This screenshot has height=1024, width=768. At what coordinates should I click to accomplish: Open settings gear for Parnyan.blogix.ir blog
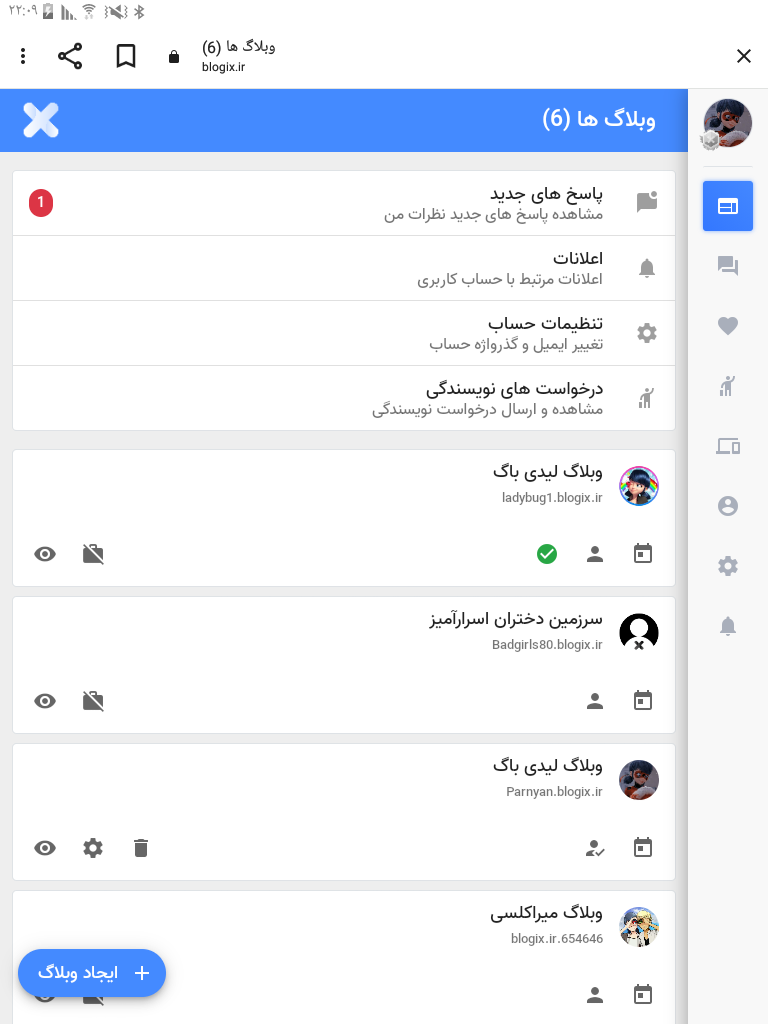coord(93,848)
